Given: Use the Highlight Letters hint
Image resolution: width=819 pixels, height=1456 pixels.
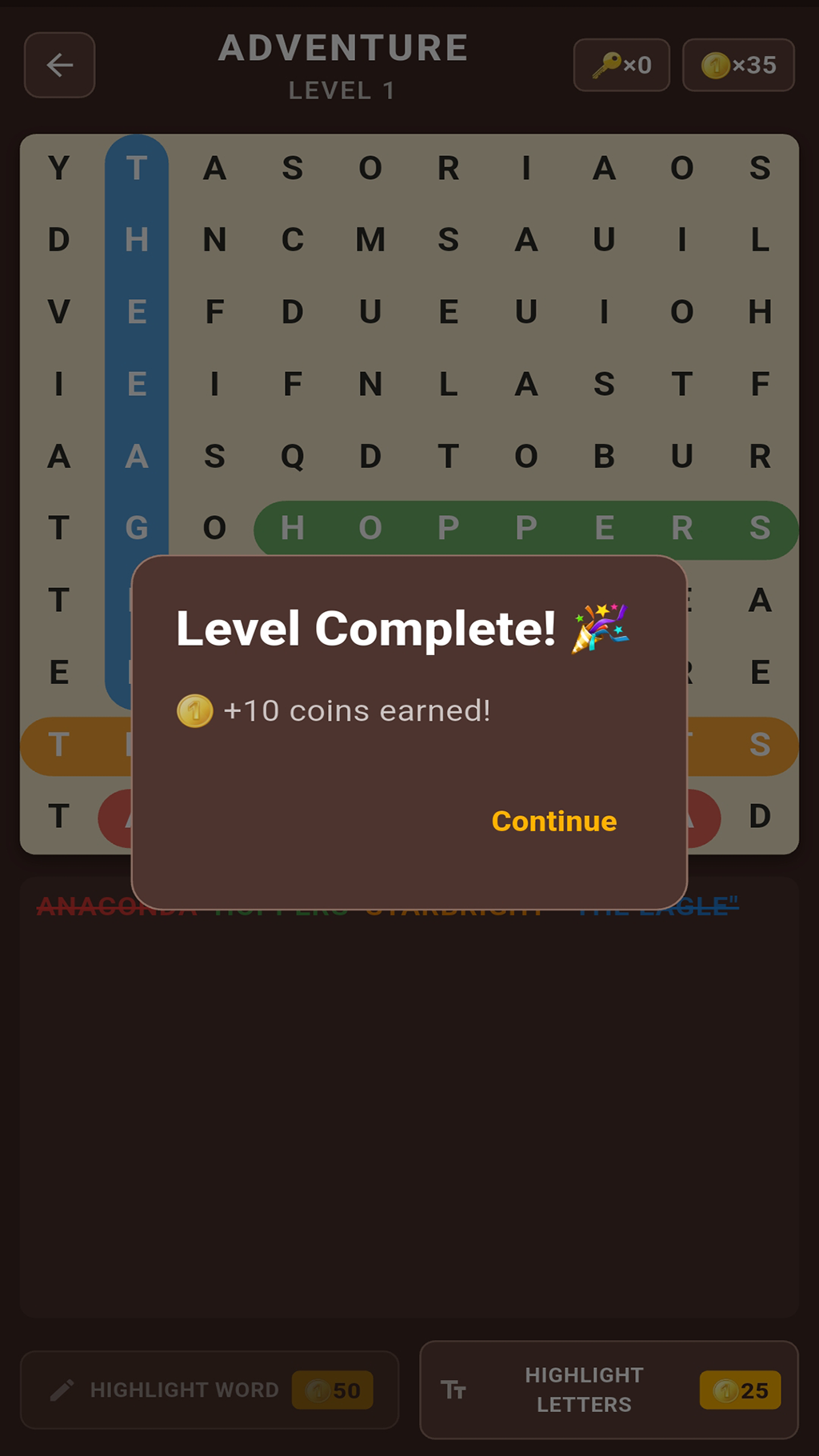Looking at the screenshot, I should click(x=609, y=1390).
